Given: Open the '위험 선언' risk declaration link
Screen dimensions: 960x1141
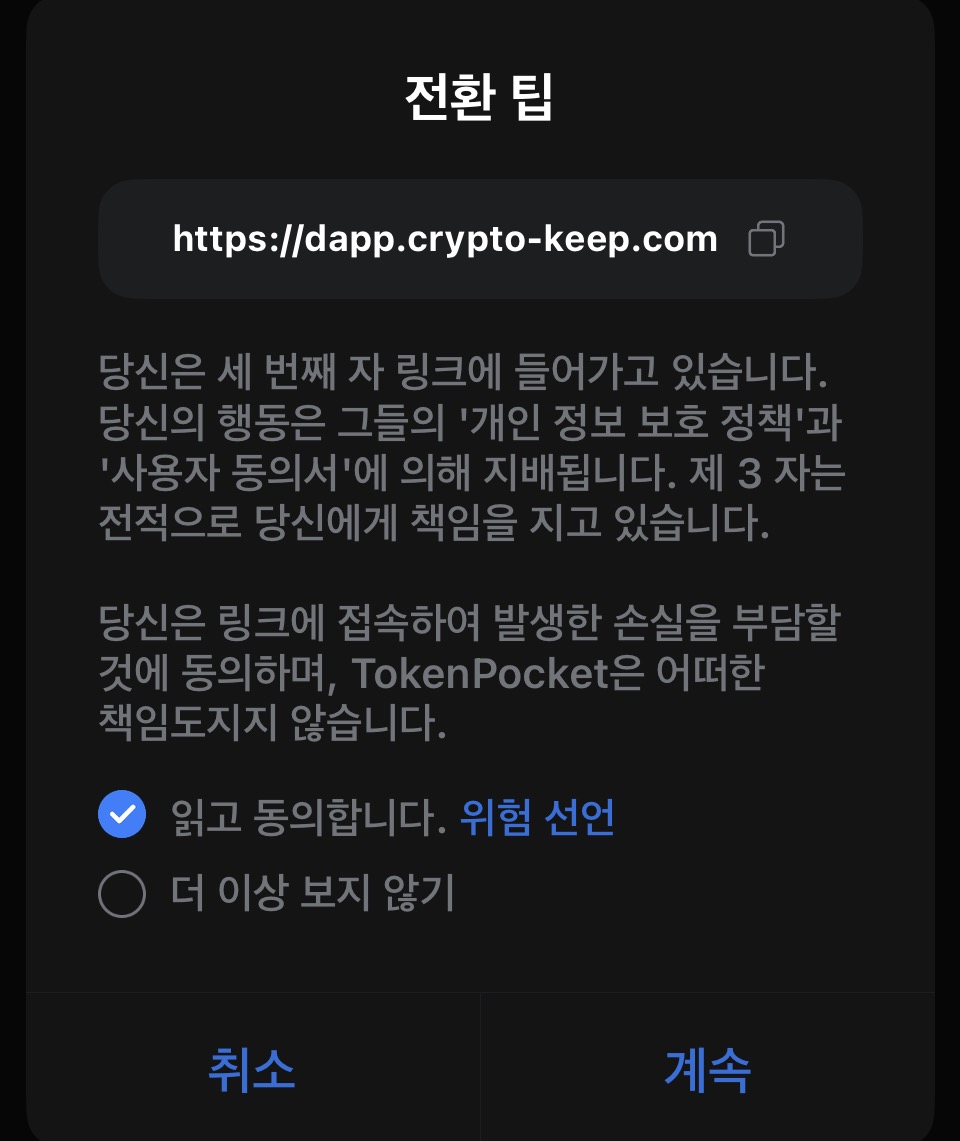Looking at the screenshot, I should (x=536, y=817).
